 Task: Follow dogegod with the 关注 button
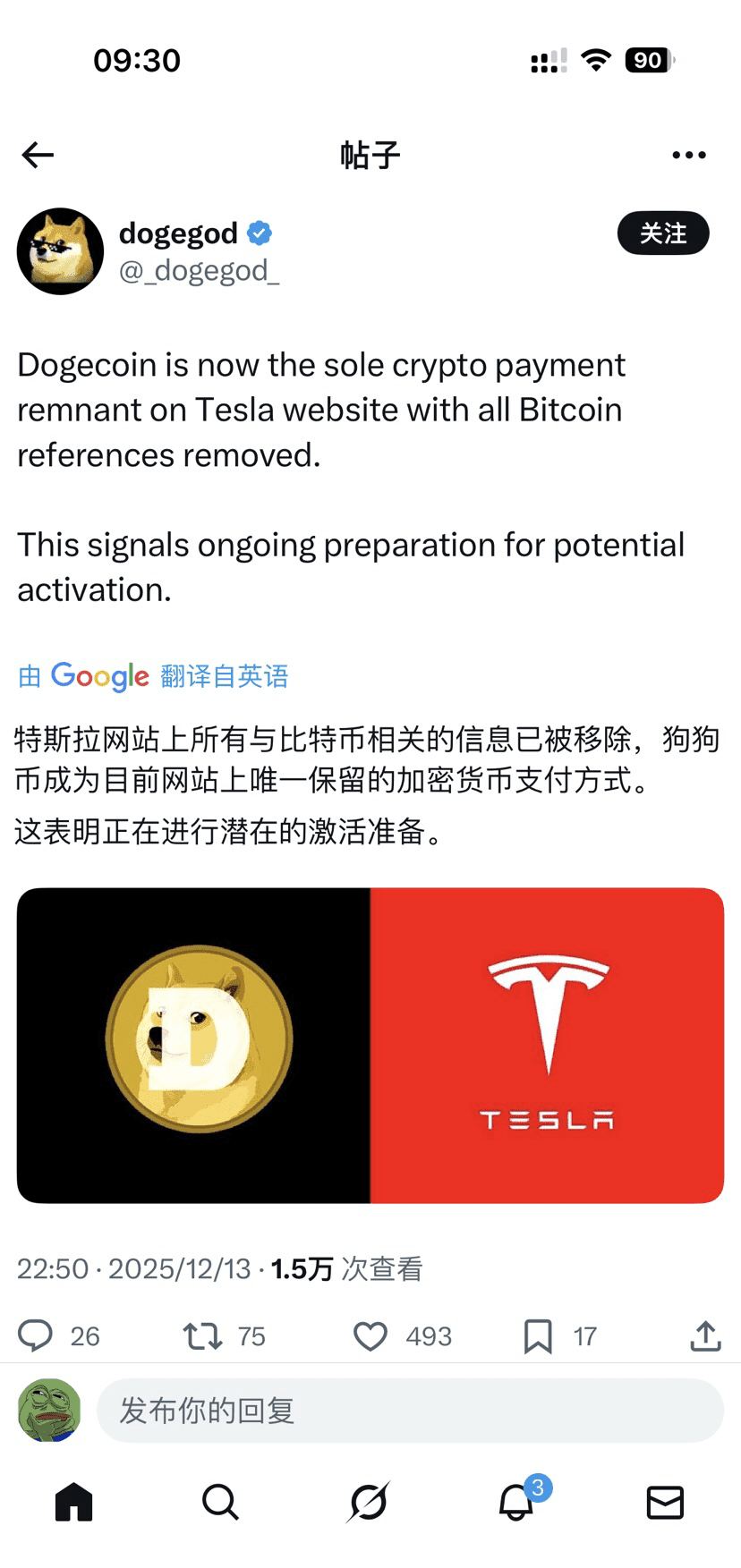click(662, 233)
